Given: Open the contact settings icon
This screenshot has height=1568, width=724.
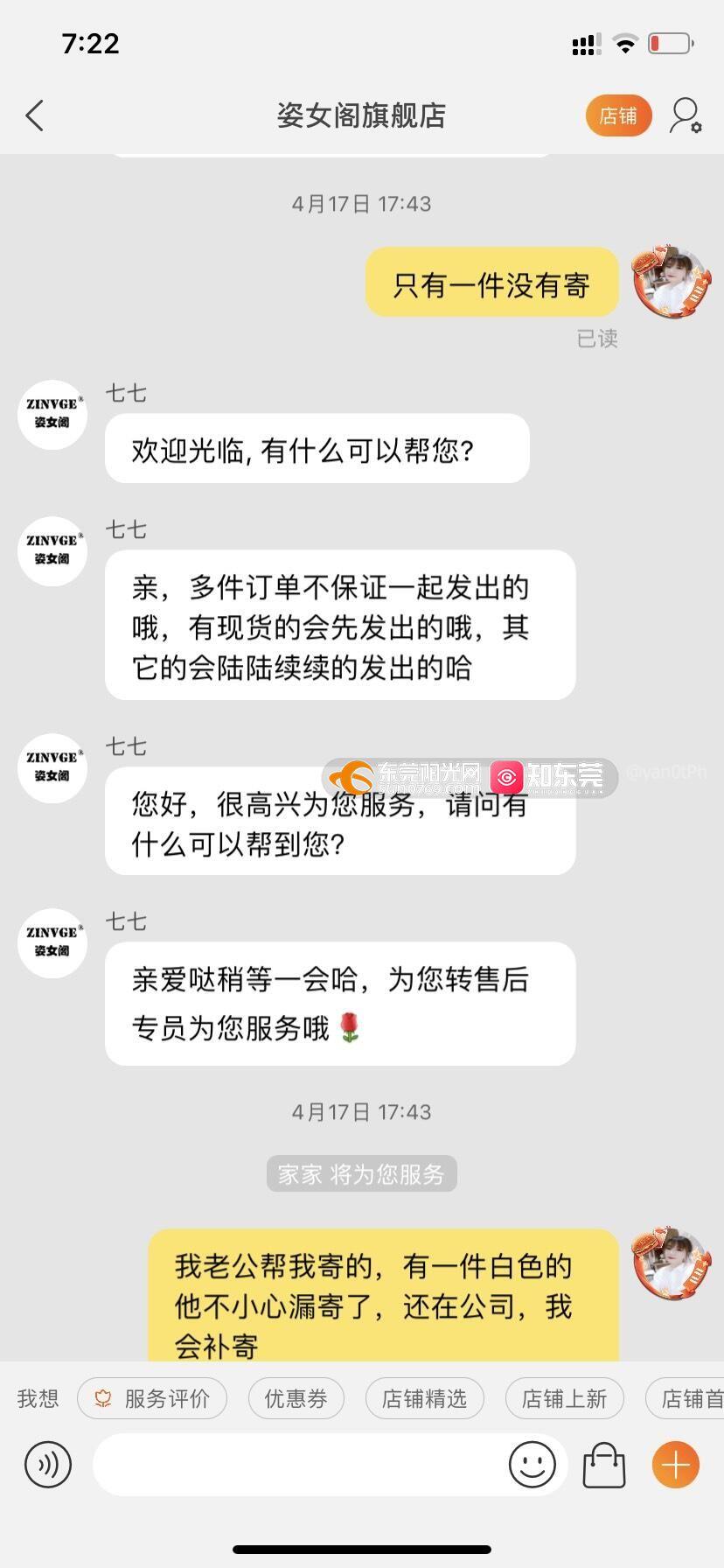Looking at the screenshot, I should [686, 115].
